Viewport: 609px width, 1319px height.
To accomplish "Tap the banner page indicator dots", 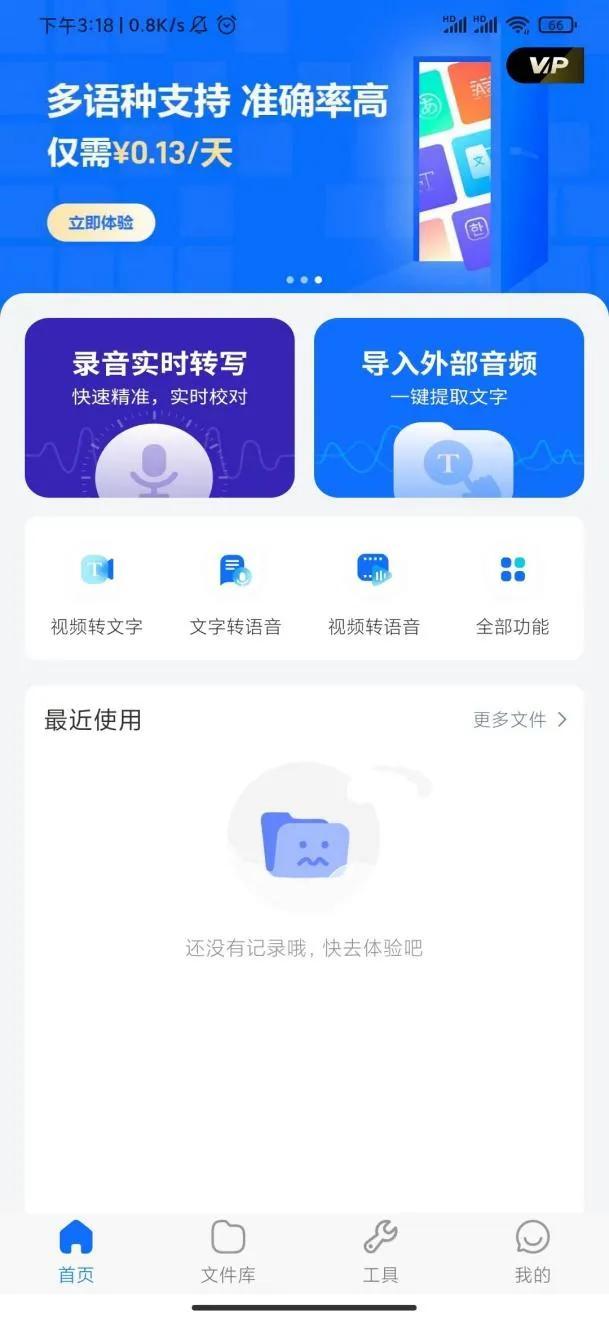I will click(x=304, y=280).
